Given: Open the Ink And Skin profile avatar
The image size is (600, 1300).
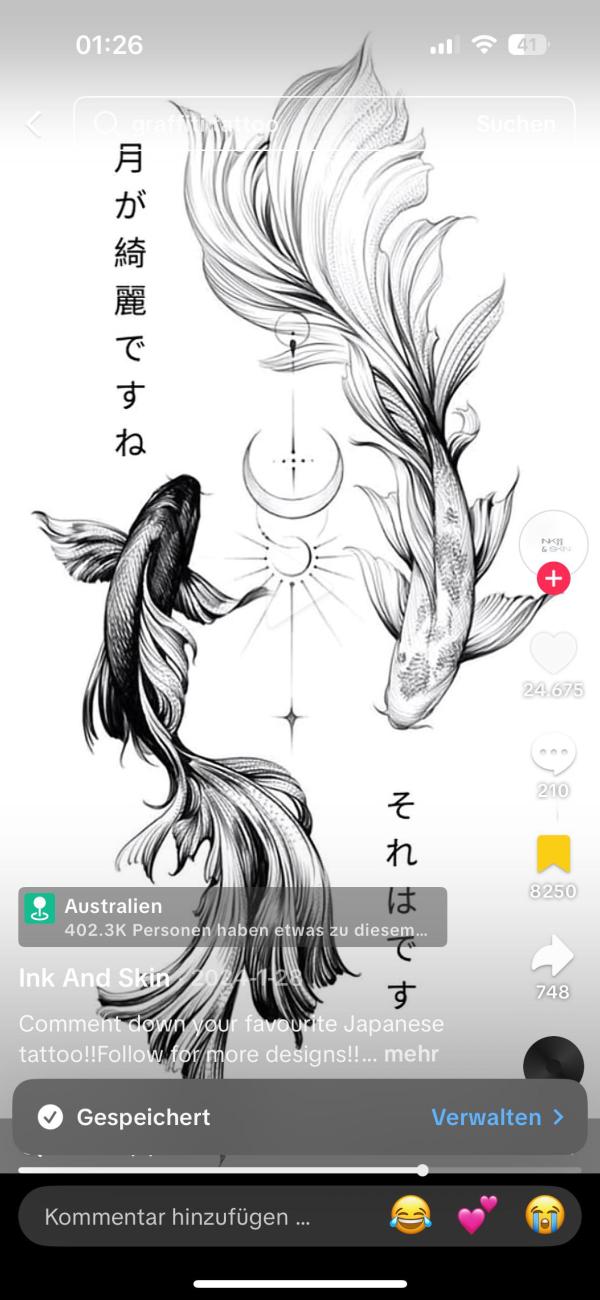Looking at the screenshot, I should click(x=553, y=544).
